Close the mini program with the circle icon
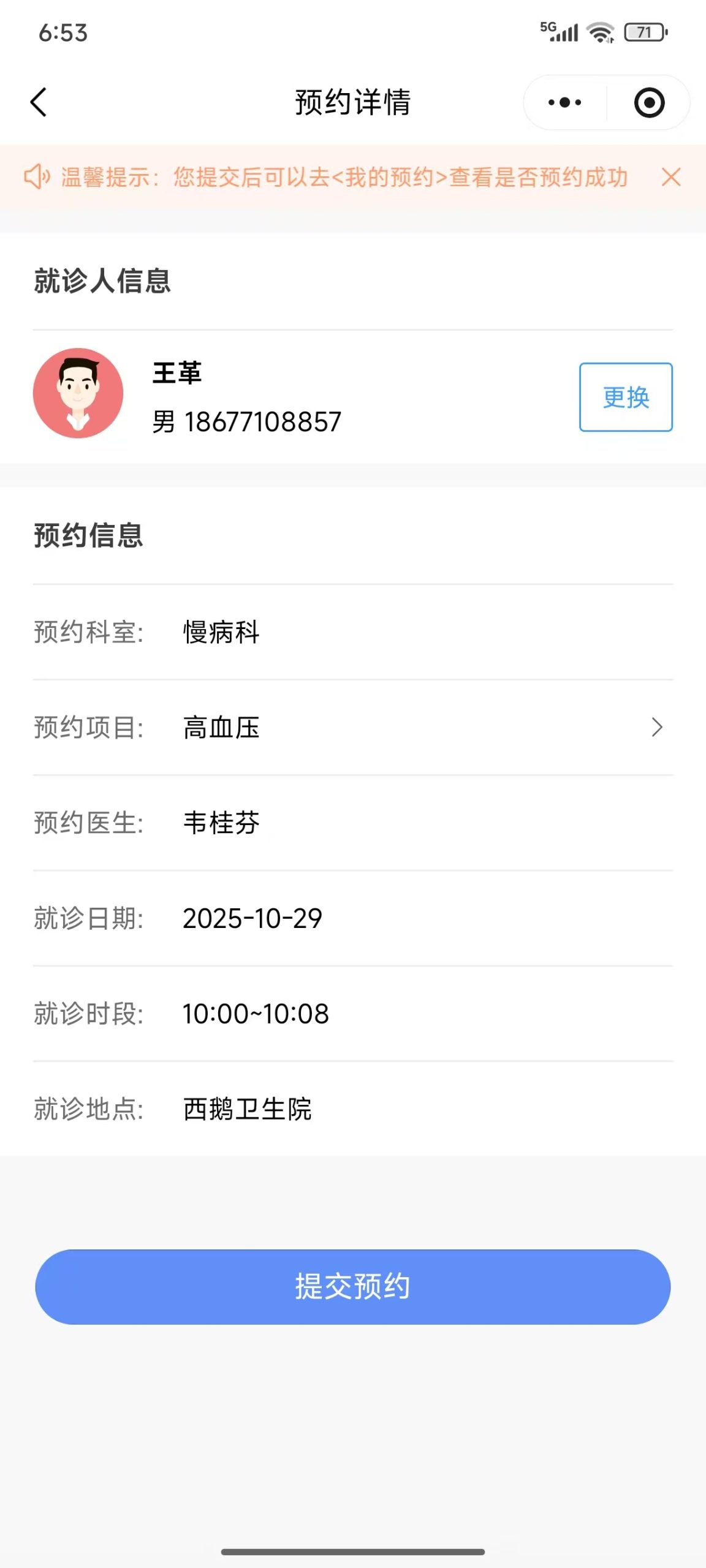The width and height of the screenshot is (706, 1568). point(649,102)
